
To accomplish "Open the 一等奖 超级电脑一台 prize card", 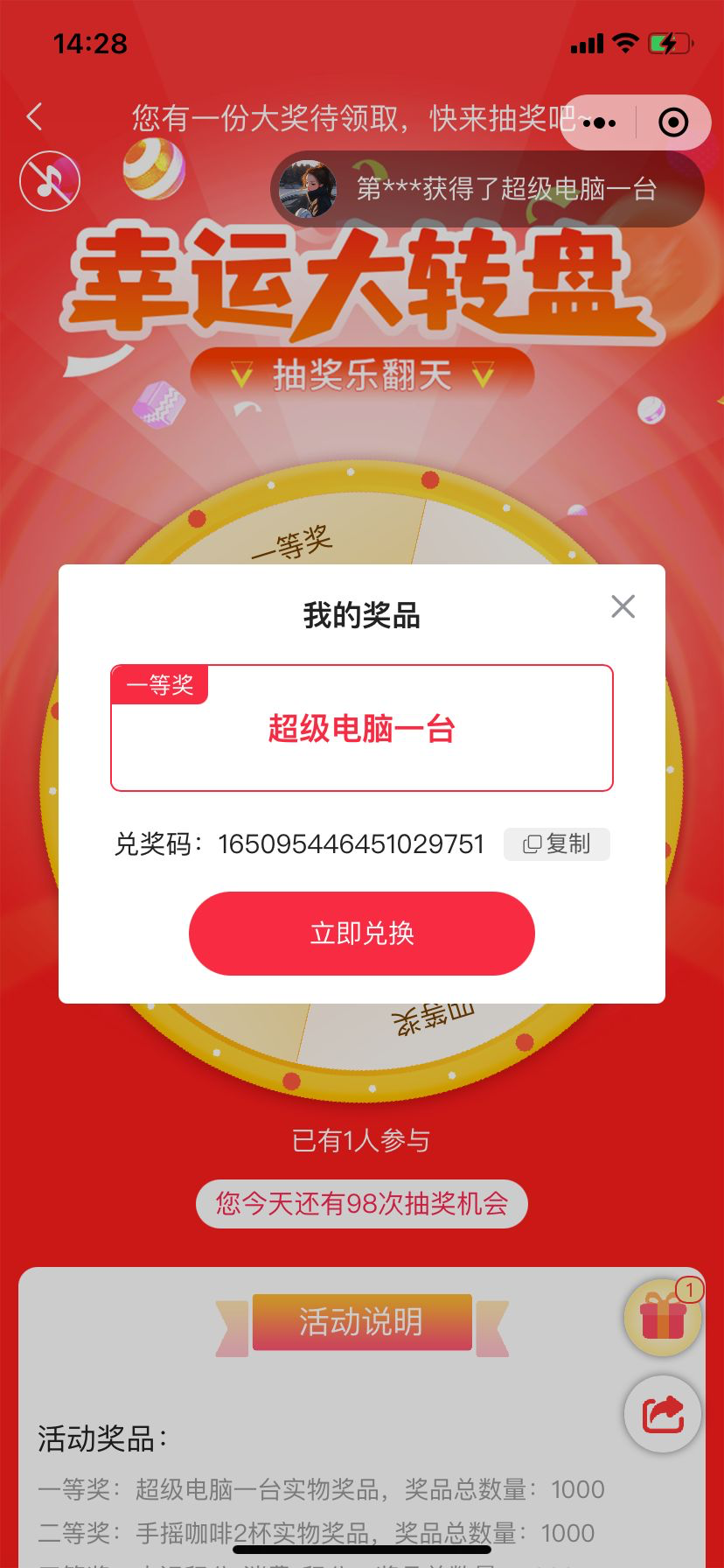I will point(361,728).
